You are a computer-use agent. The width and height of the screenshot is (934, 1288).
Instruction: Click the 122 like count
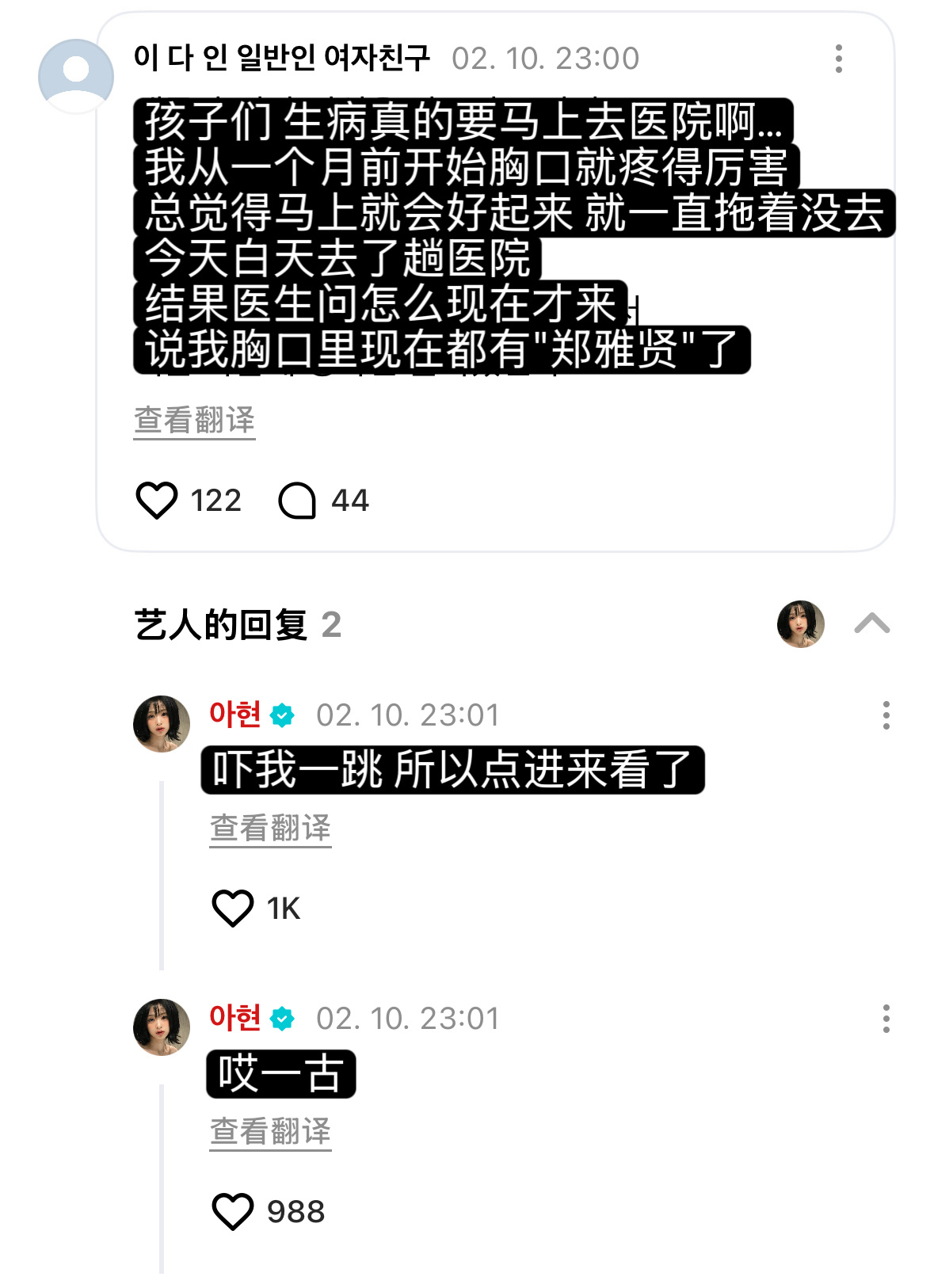pyautogui.click(x=215, y=499)
